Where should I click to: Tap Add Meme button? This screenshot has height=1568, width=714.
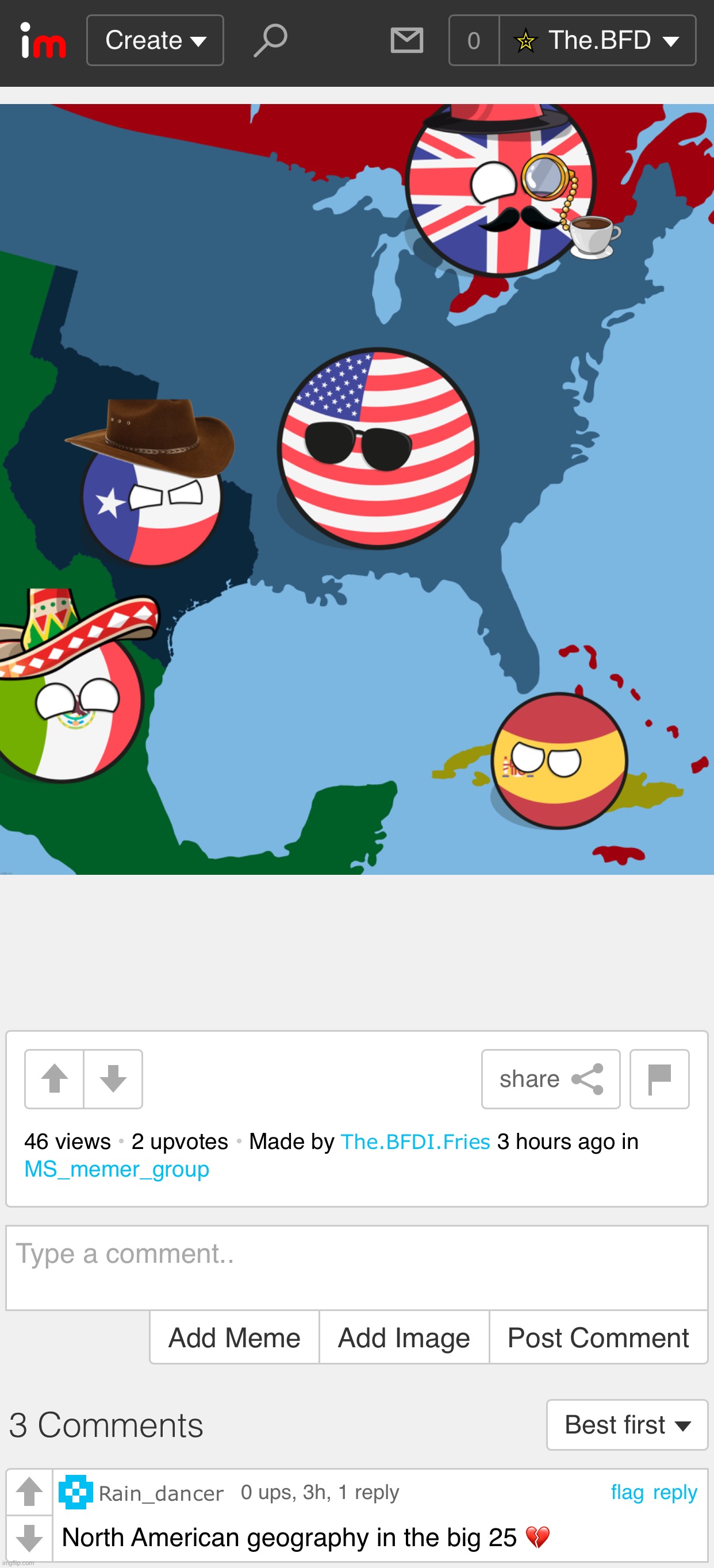tap(235, 1338)
